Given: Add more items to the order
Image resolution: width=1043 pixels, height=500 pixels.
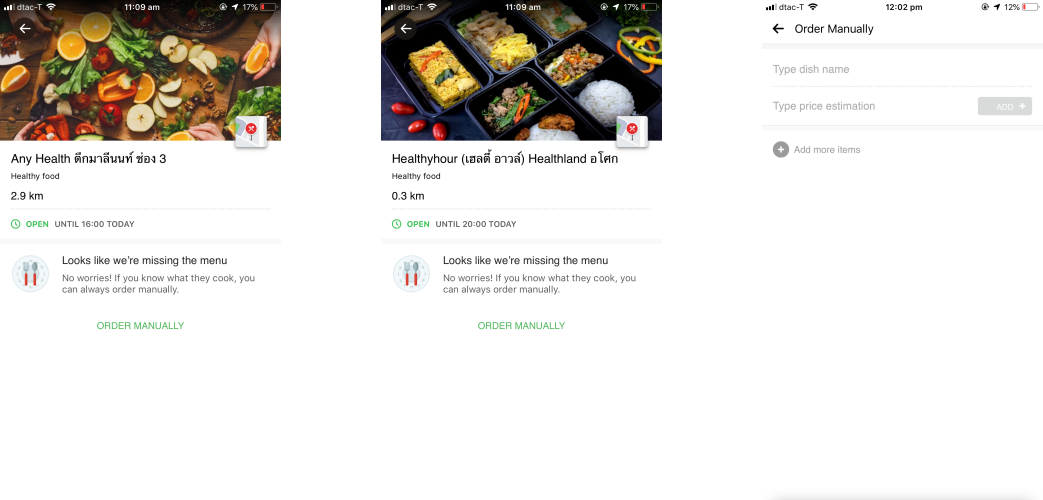Looking at the screenshot, I should (x=817, y=150).
